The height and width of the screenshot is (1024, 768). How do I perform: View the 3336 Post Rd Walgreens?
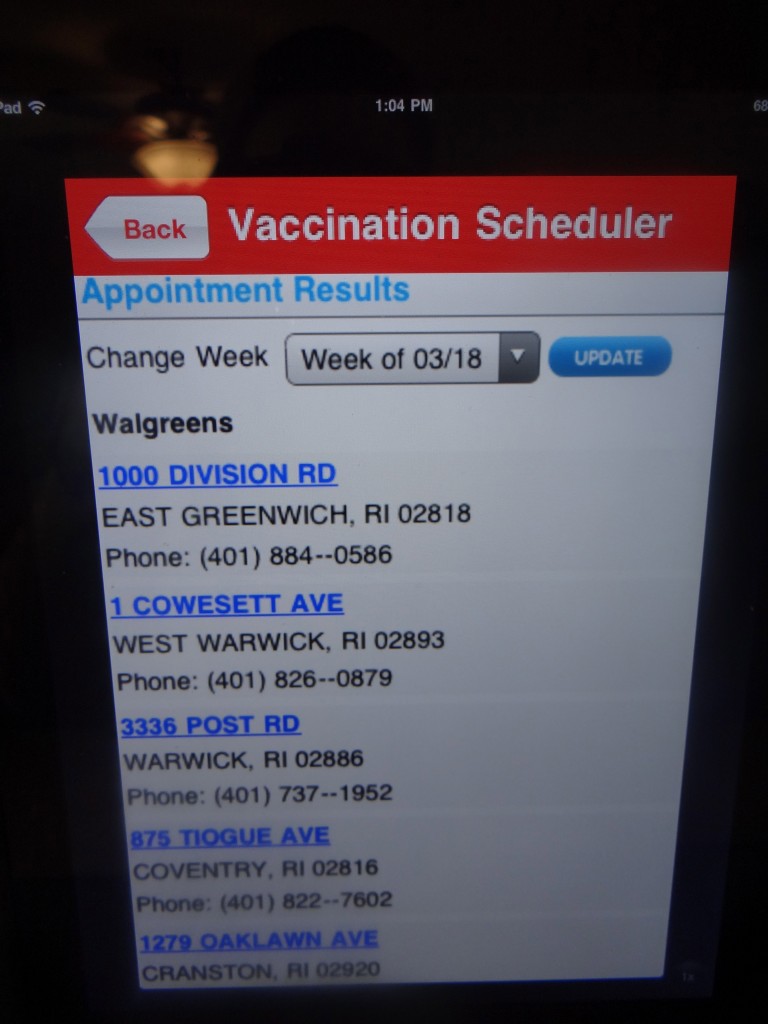(x=210, y=725)
